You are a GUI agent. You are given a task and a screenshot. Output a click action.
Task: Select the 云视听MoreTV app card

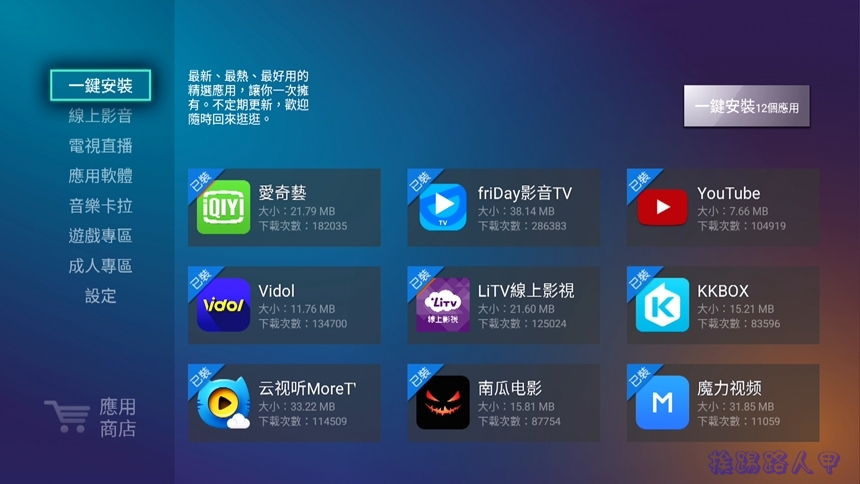pos(284,403)
